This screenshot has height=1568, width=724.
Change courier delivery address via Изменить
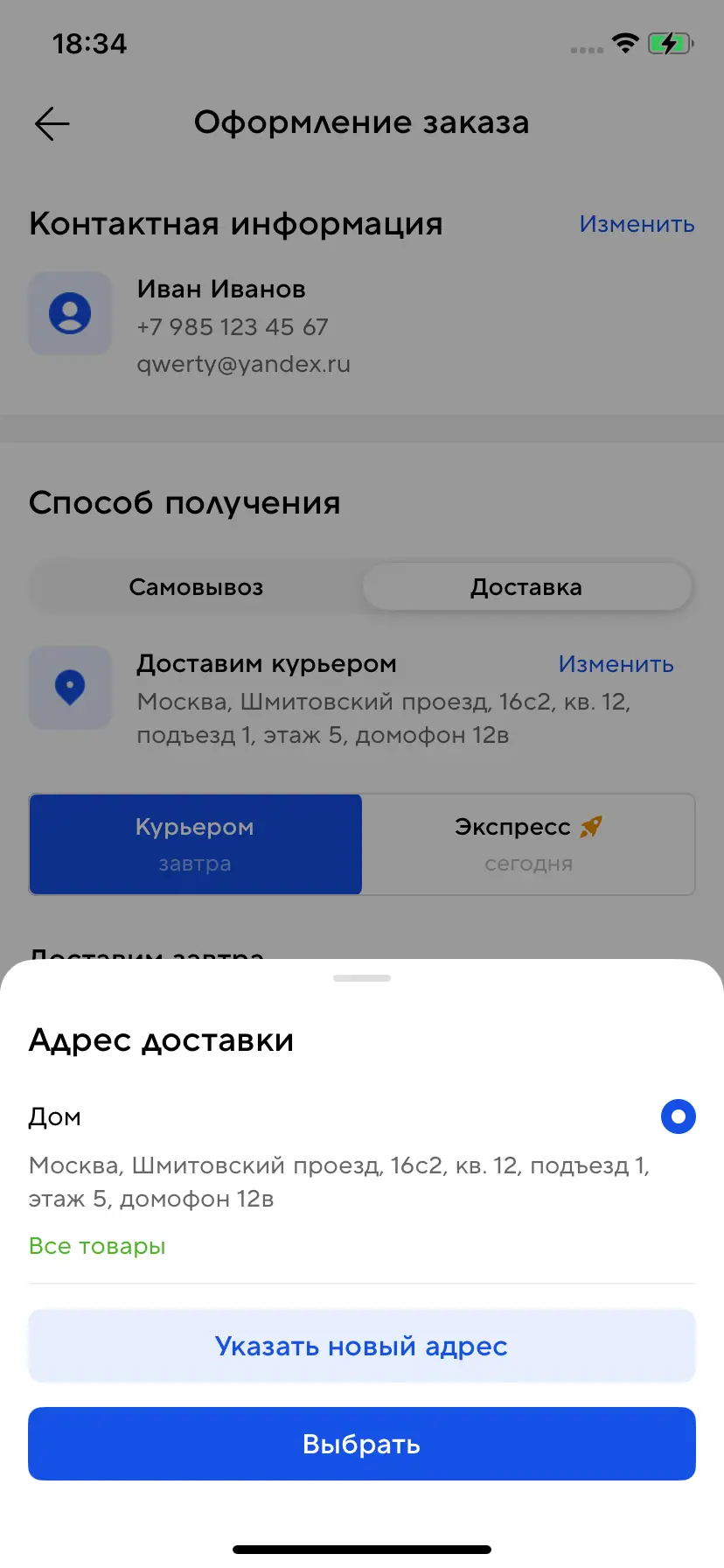[616, 664]
